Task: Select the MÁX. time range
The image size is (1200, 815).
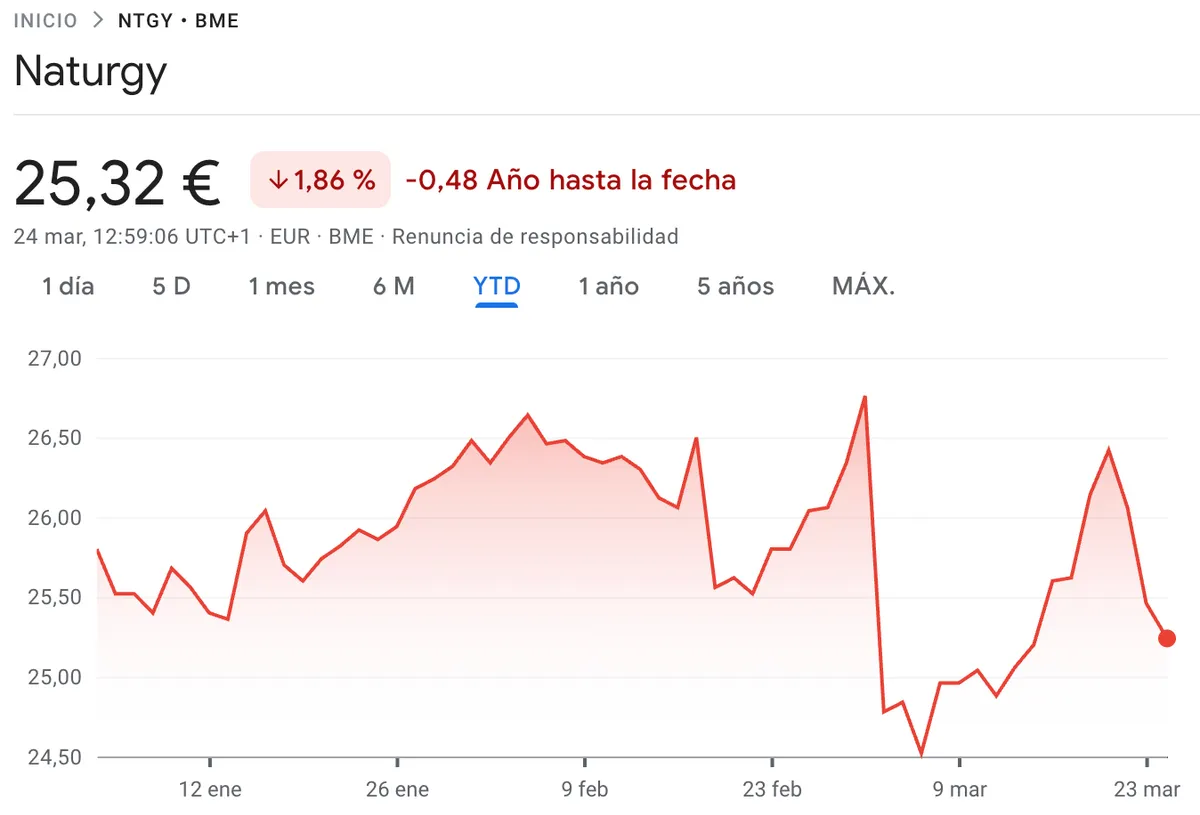Action: coord(863,287)
